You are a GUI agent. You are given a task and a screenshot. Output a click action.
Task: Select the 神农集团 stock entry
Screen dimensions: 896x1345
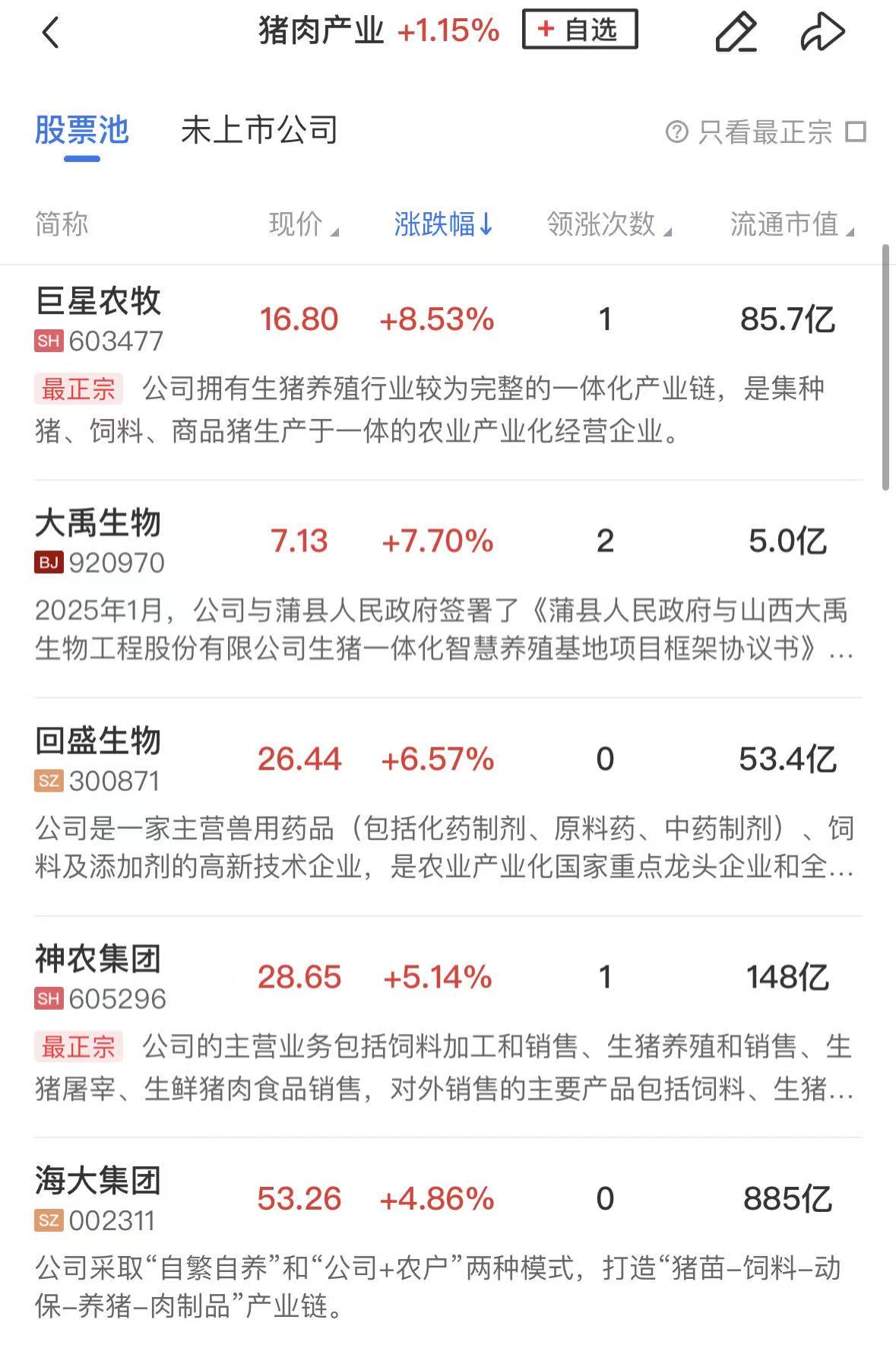[99, 960]
